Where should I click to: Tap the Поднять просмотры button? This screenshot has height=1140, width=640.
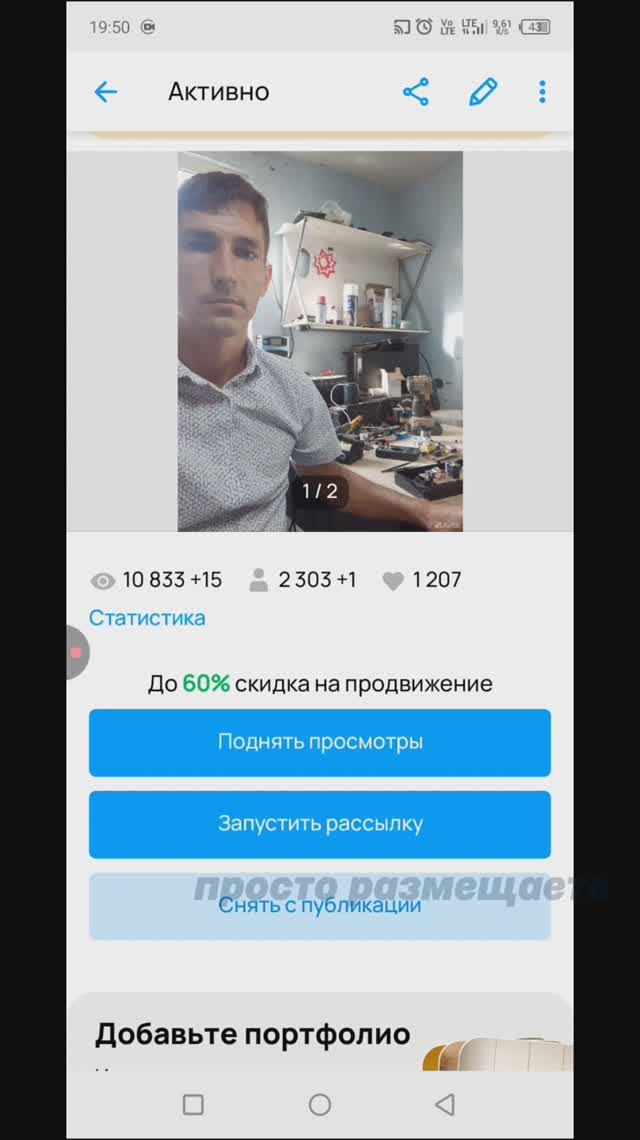[320, 742]
